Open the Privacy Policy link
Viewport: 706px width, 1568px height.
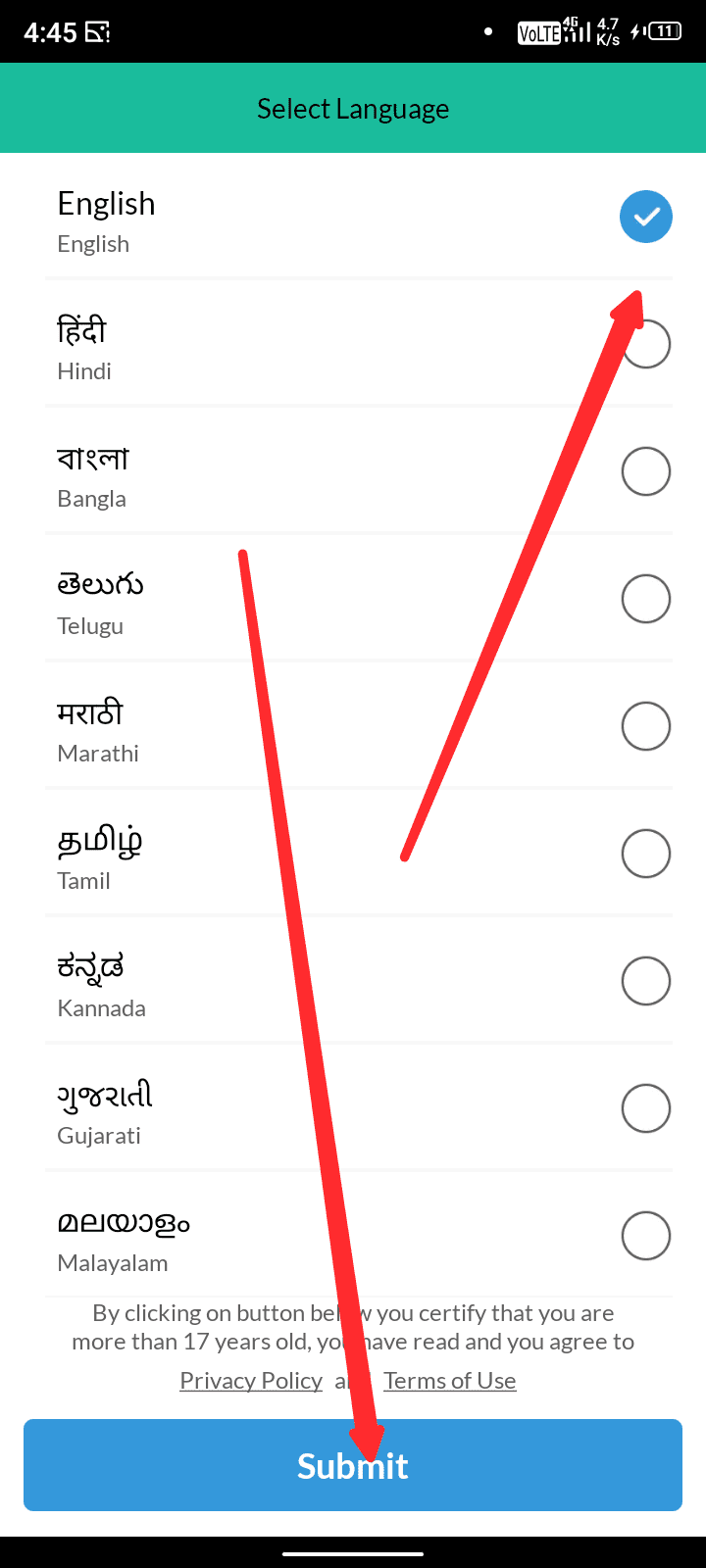pyautogui.click(x=251, y=1381)
